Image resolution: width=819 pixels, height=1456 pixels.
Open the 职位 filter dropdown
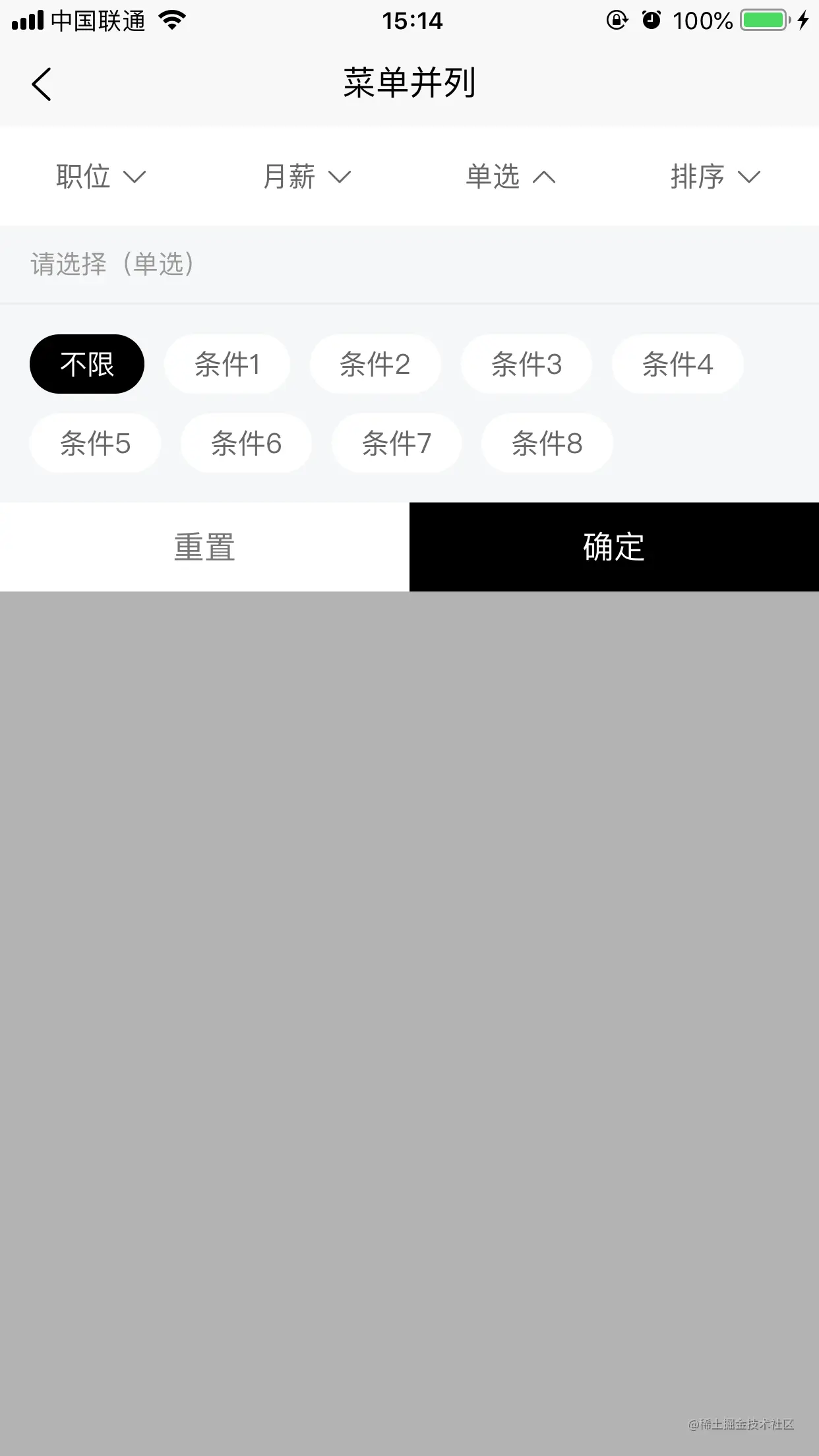click(x=100, y=177)
